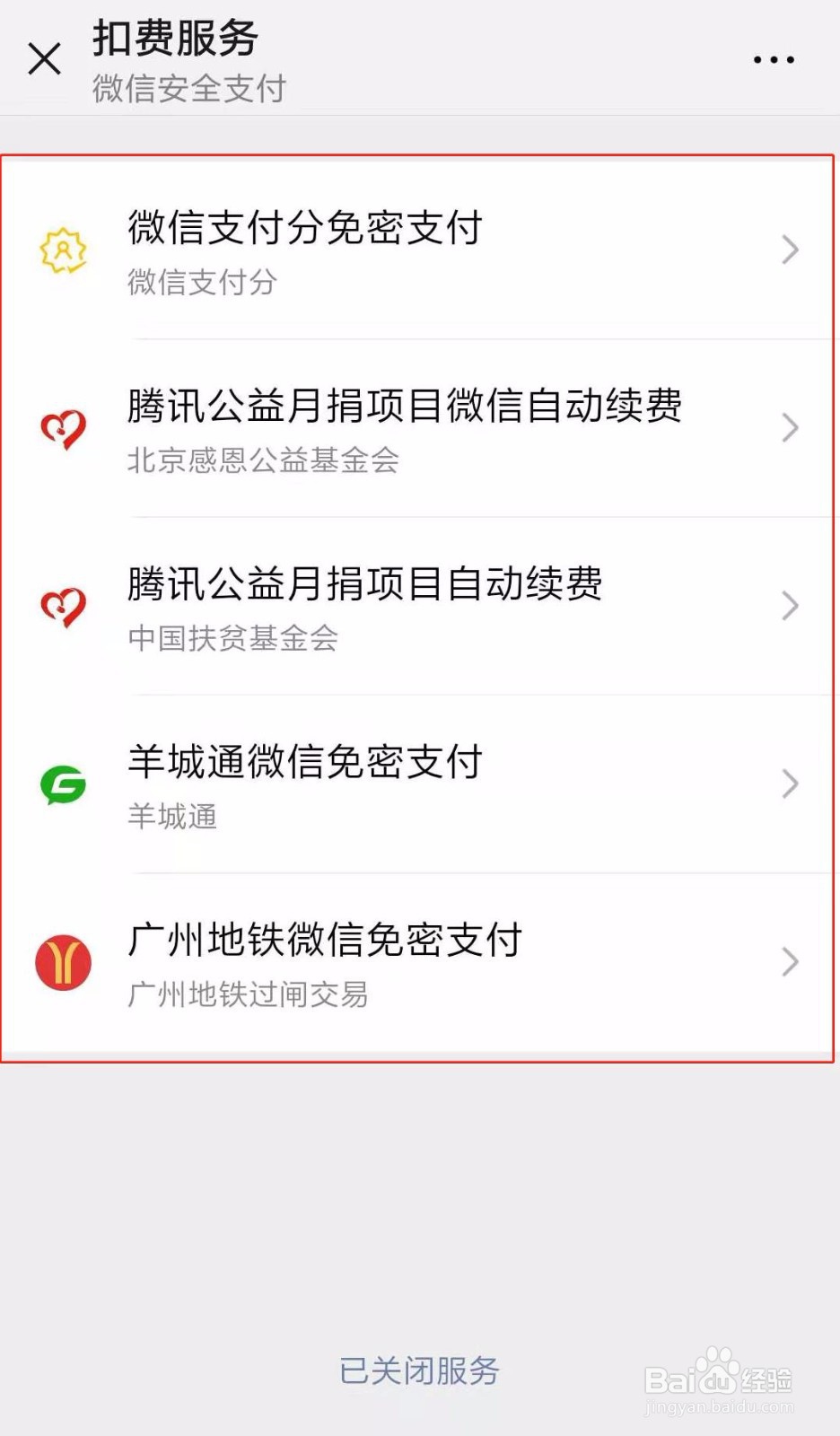Open the ellipsis more-options icon
This screenshot has width=840, height=1436.
773,58
